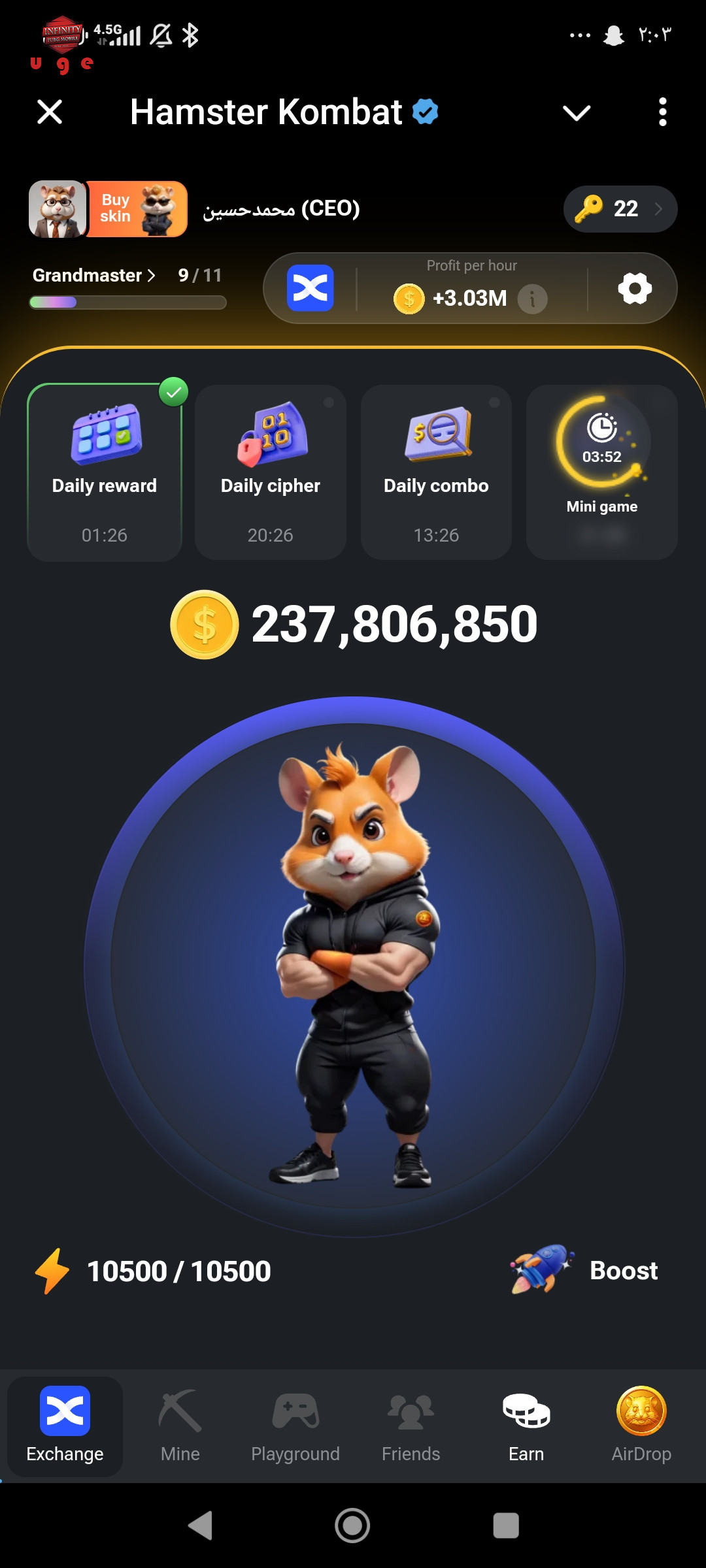The height and width of the screenshot is (1568, 706).
Task: Switch to the Playground tab
Action: (x=295, y=1426)
